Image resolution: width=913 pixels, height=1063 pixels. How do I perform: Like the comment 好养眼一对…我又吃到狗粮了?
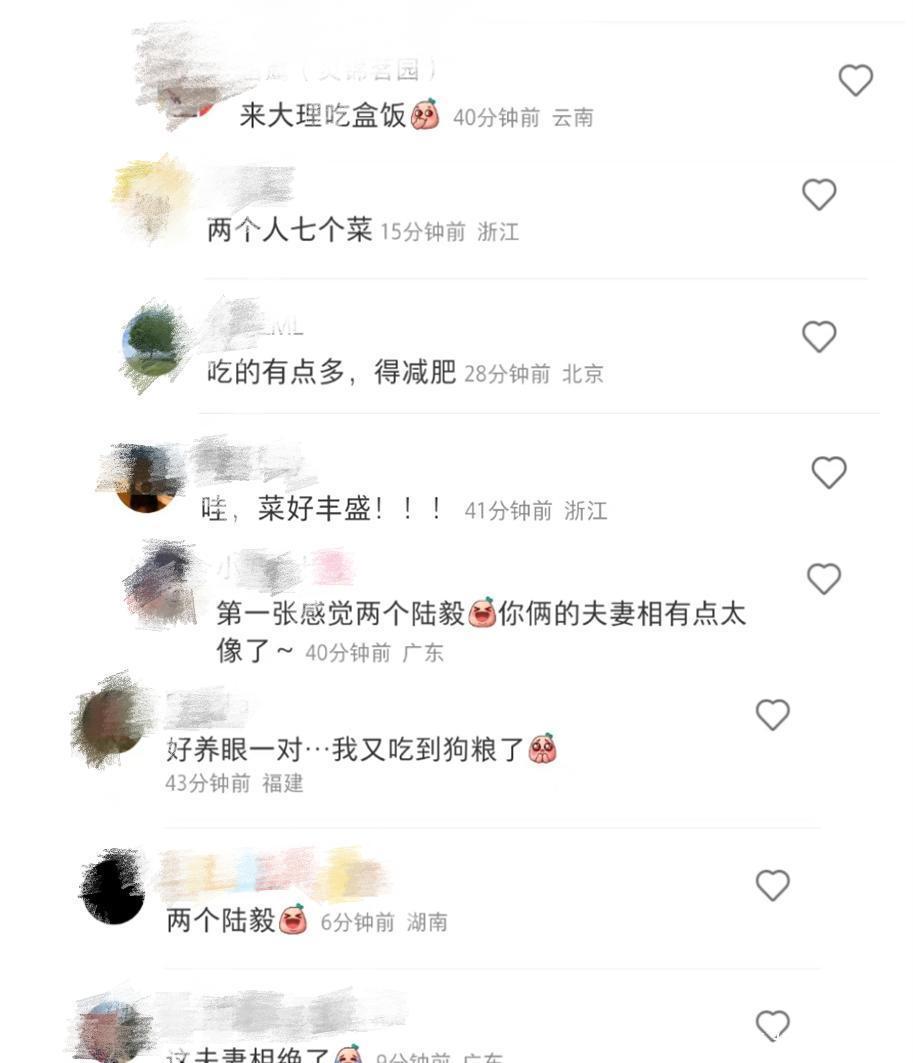[772, 714]
